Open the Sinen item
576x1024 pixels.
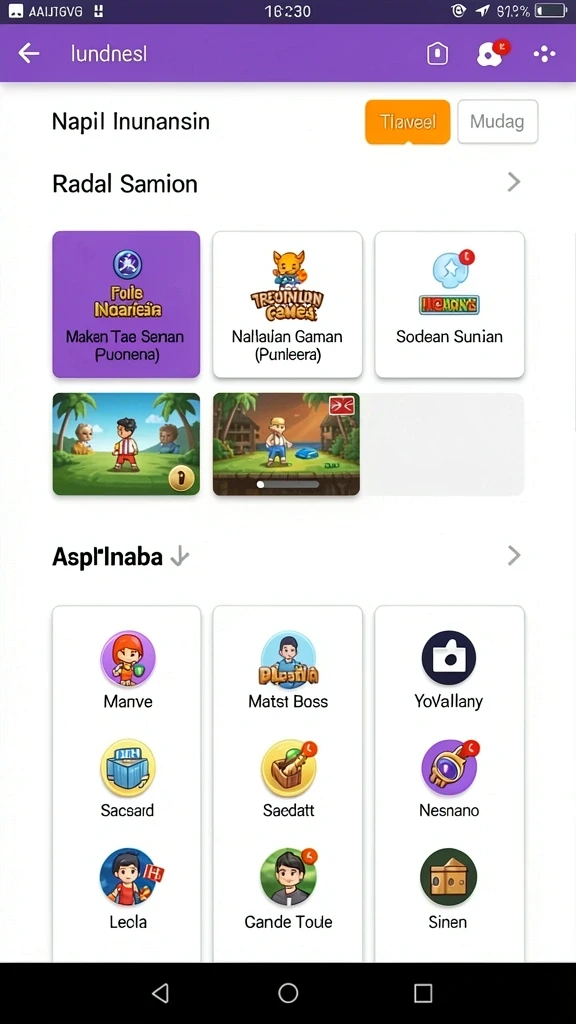[448, 889]
